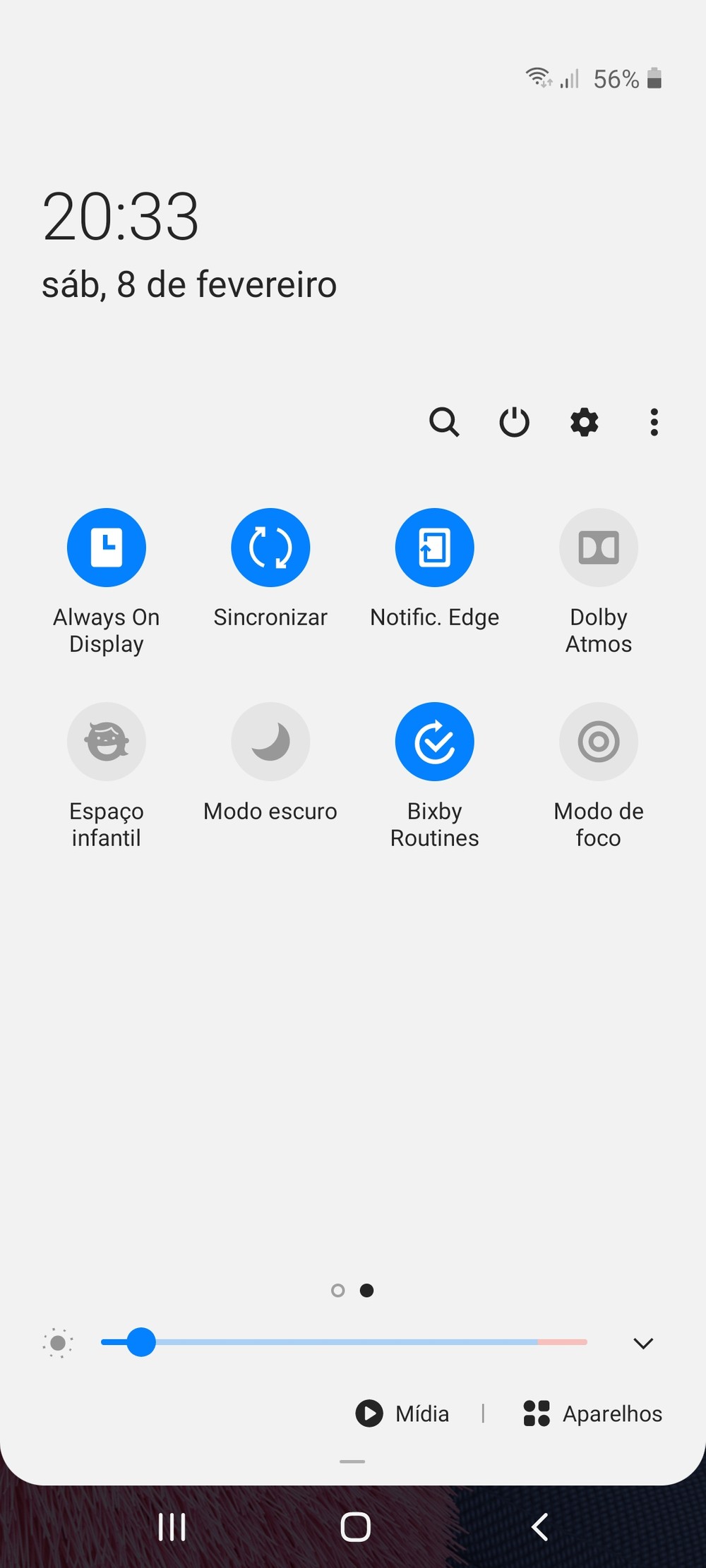Set brightness near the slider's midpoint
This screenshot has width=706, height=1568.
pyautogui.click(x=345, y=1342)
